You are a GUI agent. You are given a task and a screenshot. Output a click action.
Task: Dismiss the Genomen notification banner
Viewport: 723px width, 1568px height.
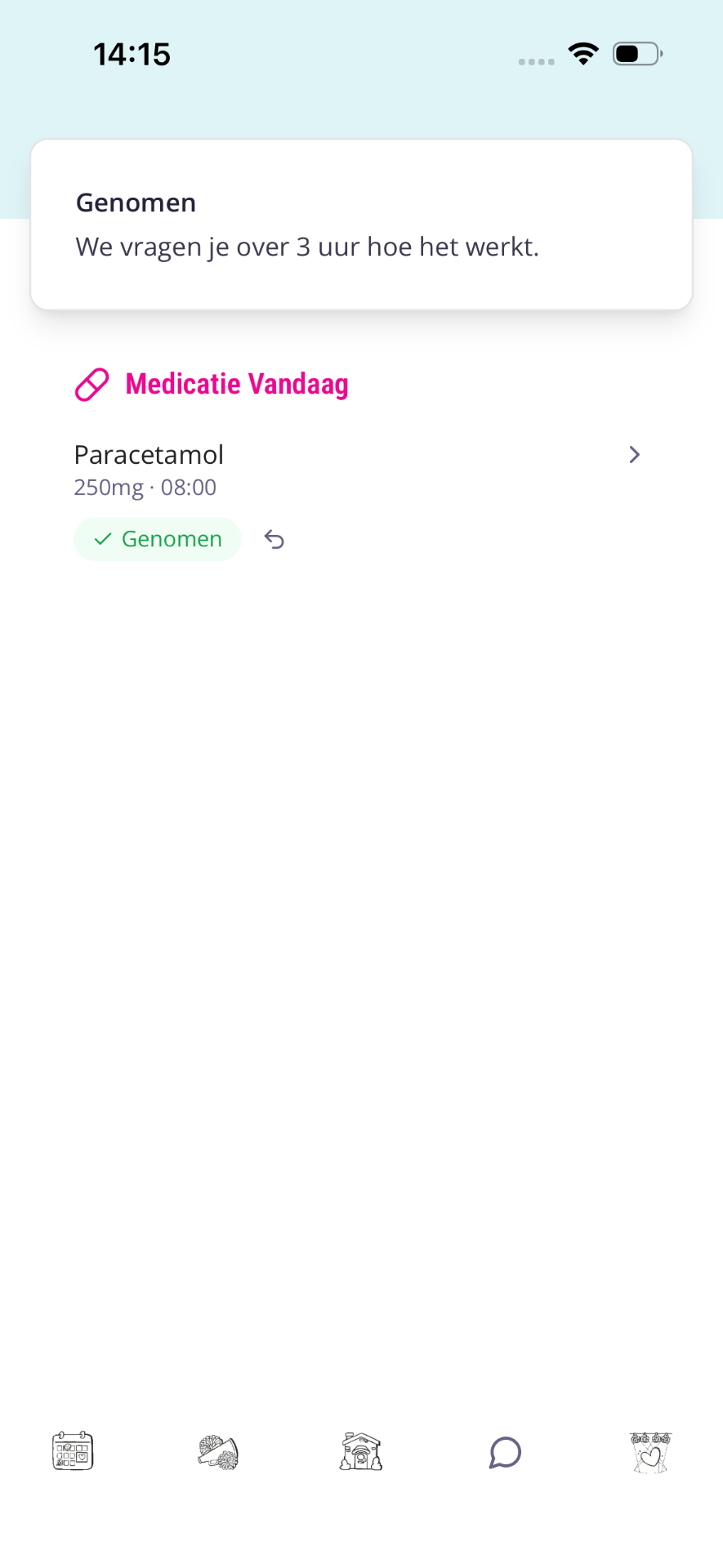(361, 225)
